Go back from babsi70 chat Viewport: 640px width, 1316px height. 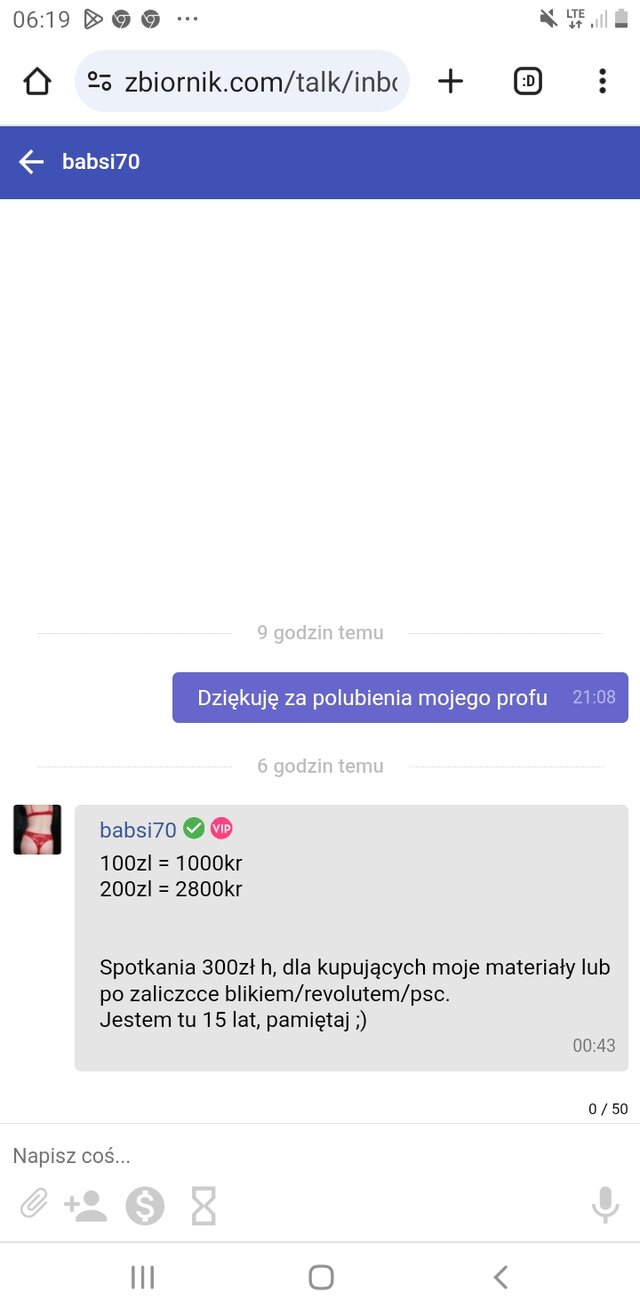(31, 162)
